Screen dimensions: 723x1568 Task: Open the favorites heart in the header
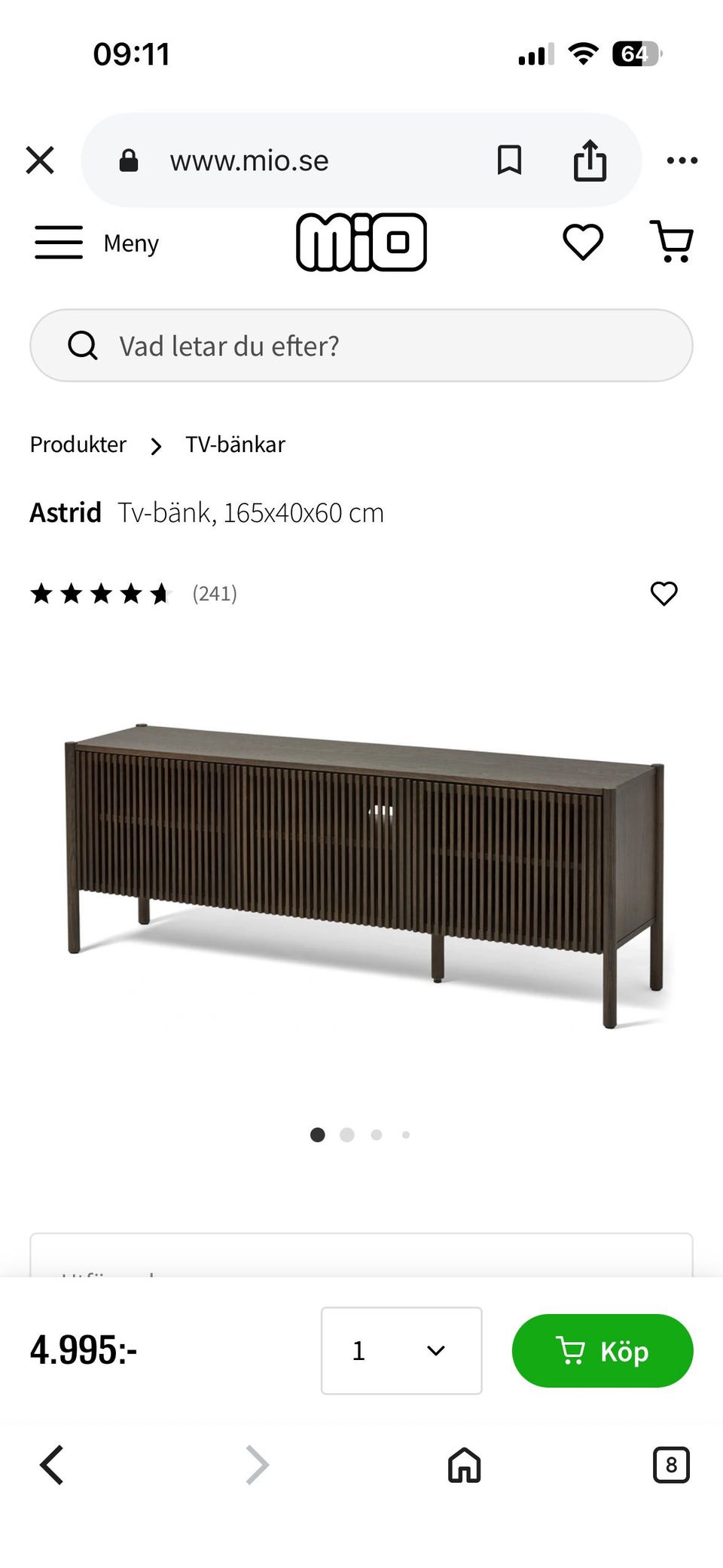click(x=583, y=243)
